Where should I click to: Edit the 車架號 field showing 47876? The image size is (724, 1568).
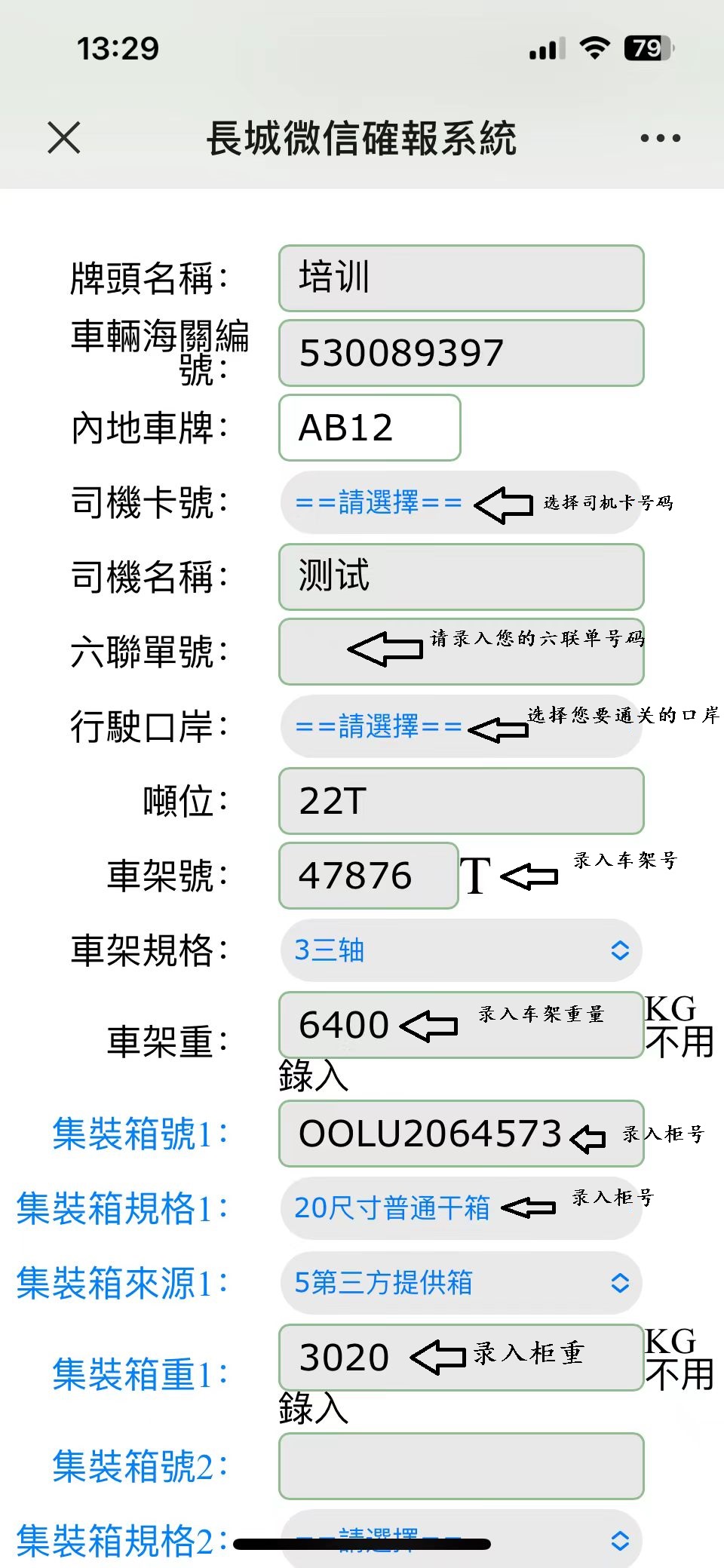[369, 876]
